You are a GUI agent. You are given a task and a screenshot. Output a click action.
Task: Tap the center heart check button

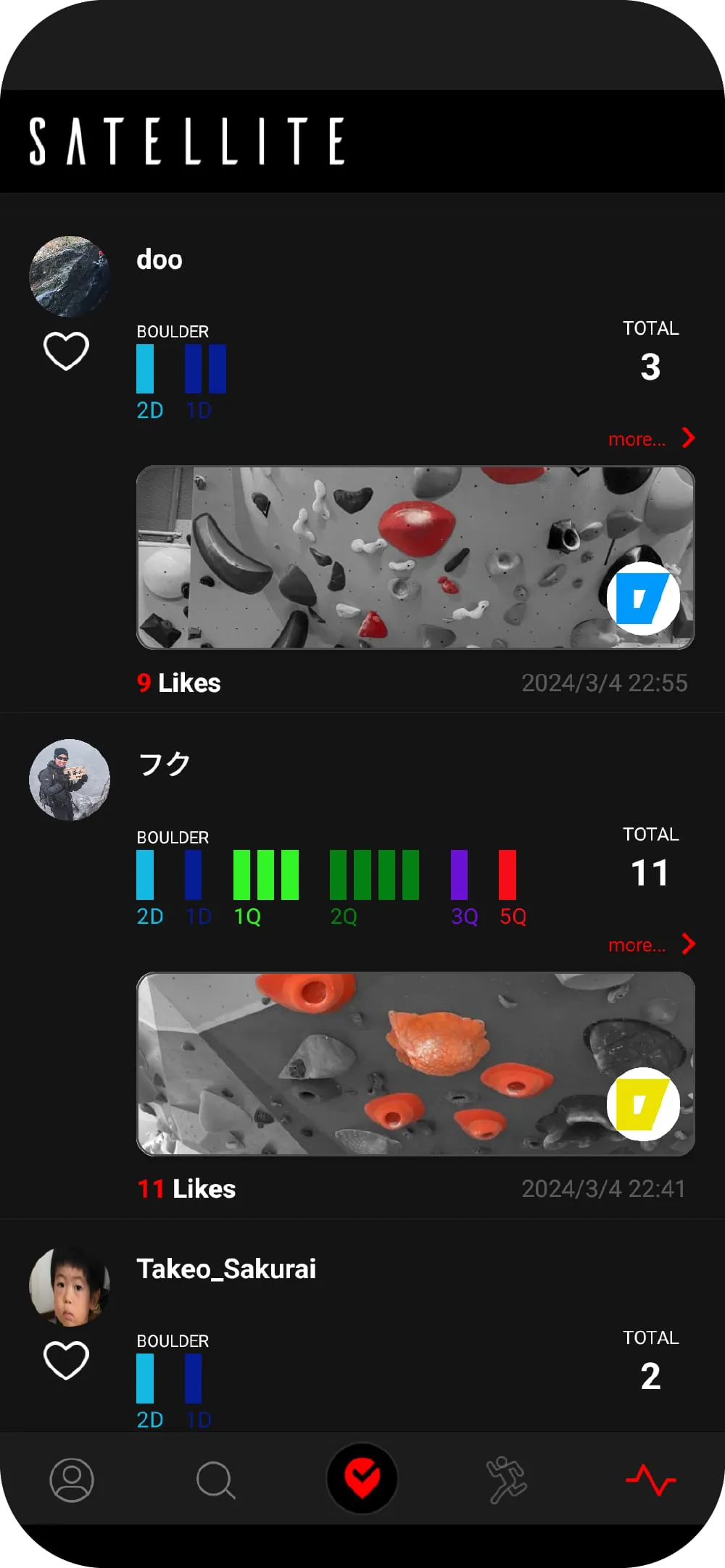(x=362, y=1478)
